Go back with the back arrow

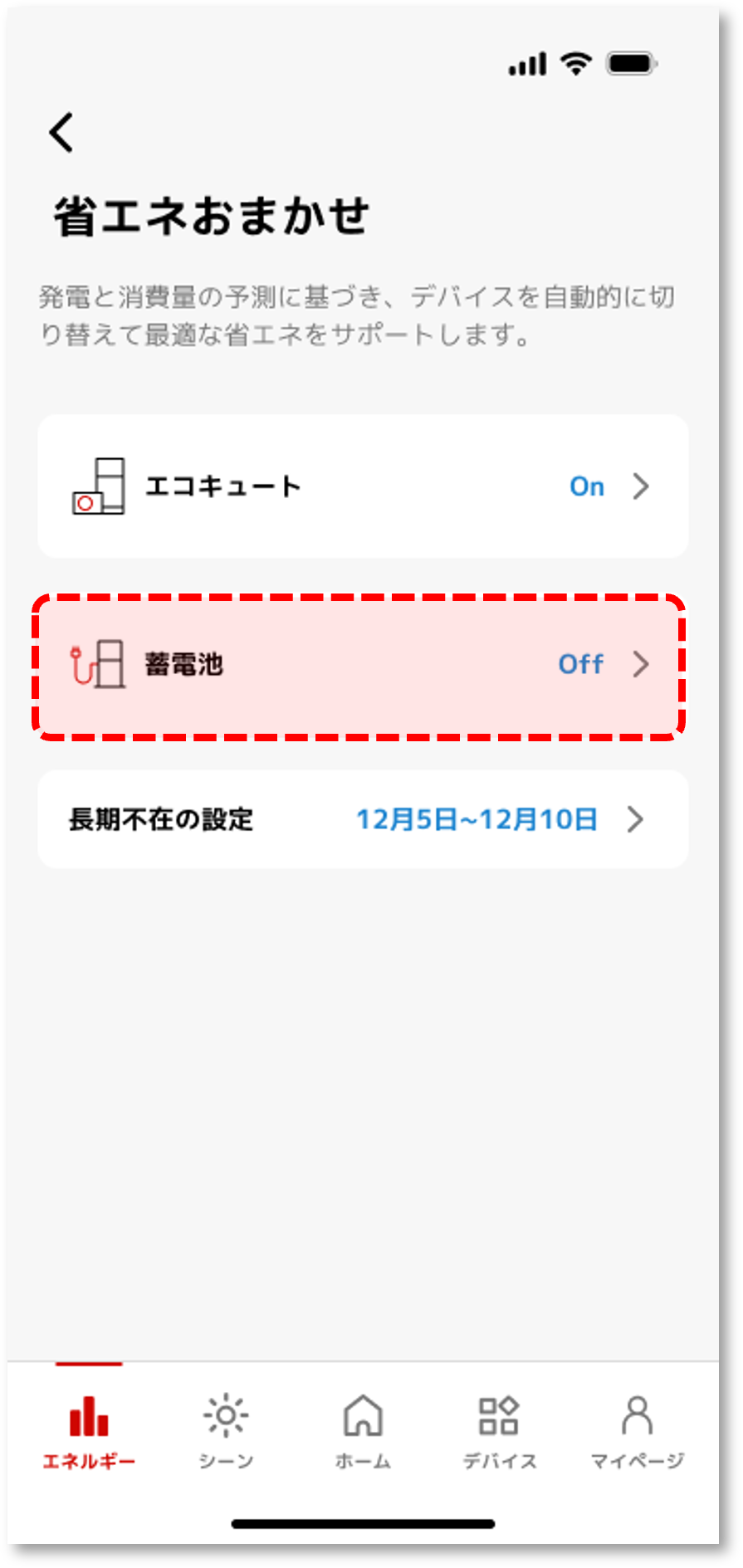61,133
